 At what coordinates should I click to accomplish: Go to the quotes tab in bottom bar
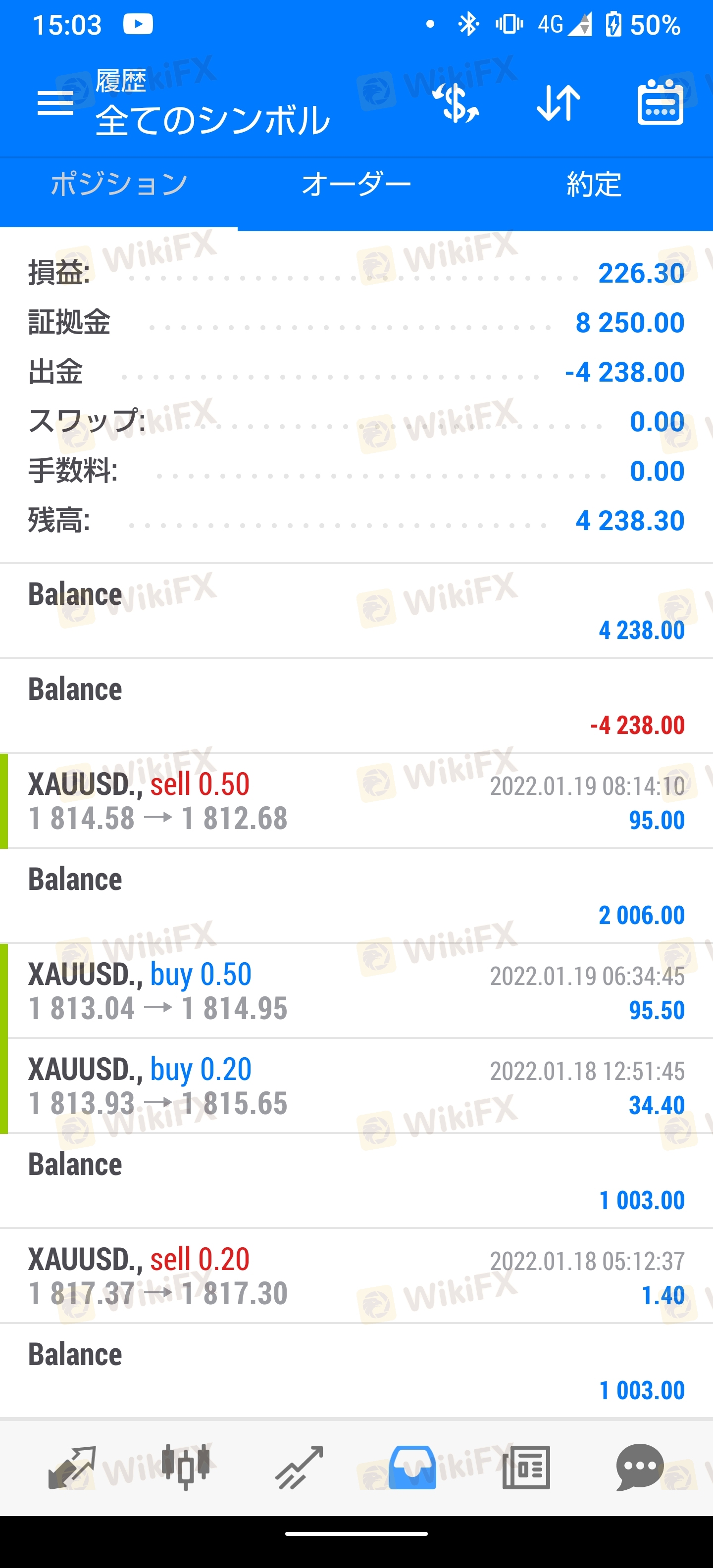tap(72, 1468)
